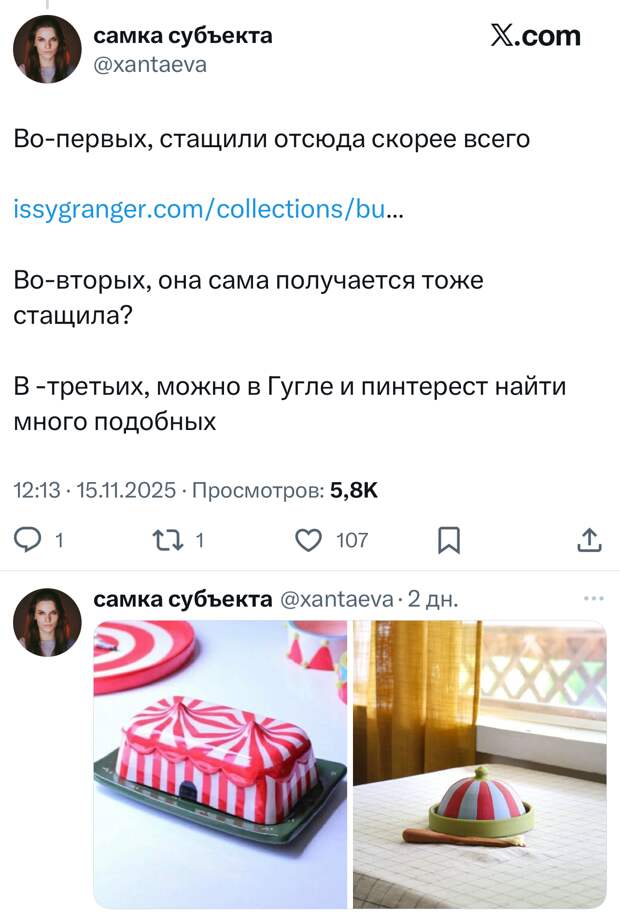Open the @xantaeva handle in the reply

[x=335, y=599]
